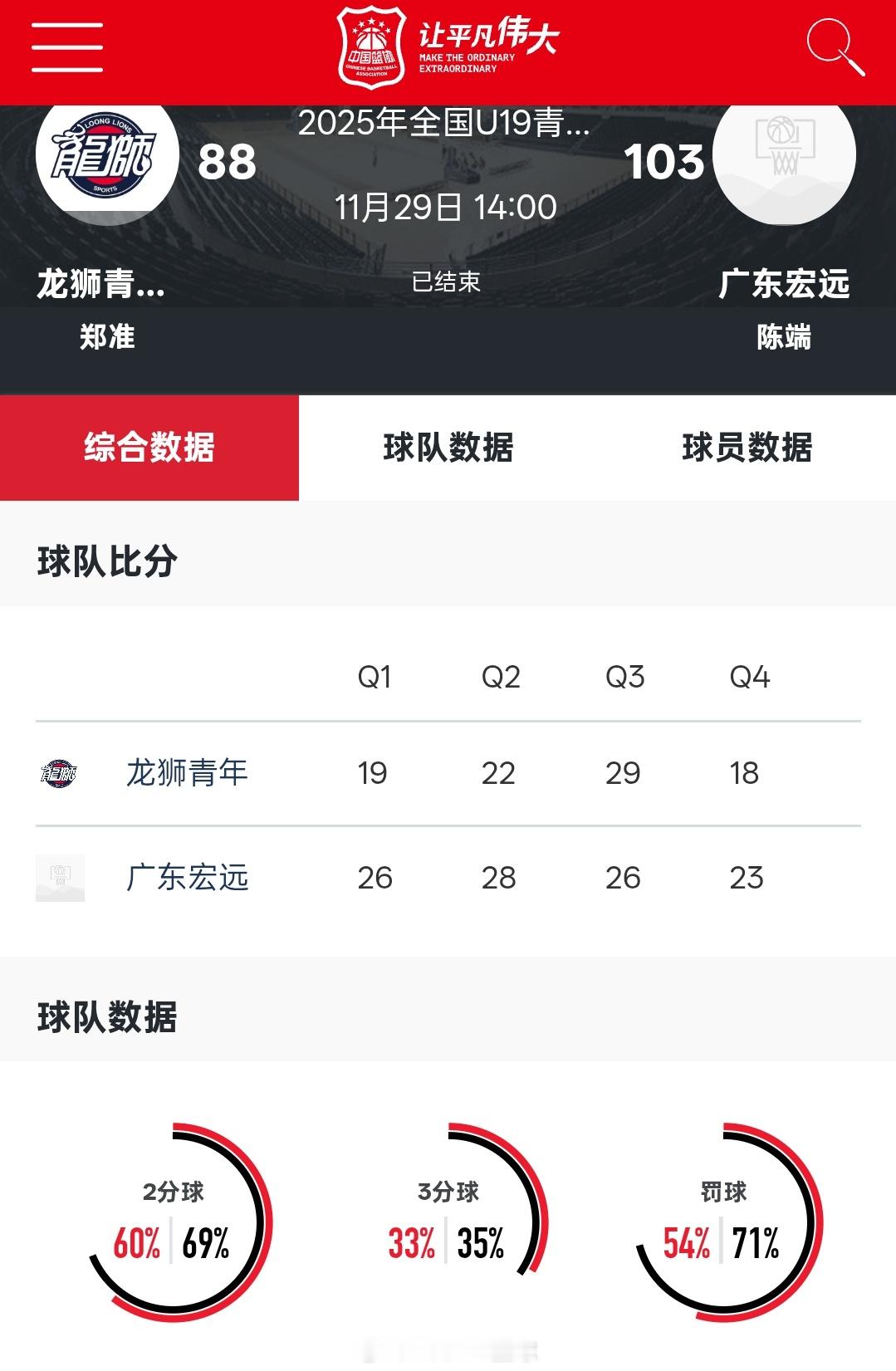Click the CBA association shield logo
This screenshot has height=1371, width=896.
(372, 46)
